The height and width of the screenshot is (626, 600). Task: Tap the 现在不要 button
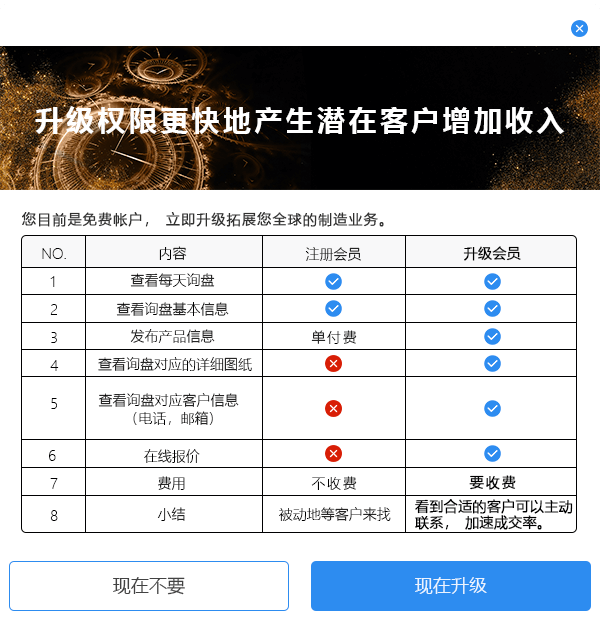click(x=149, y=586)
